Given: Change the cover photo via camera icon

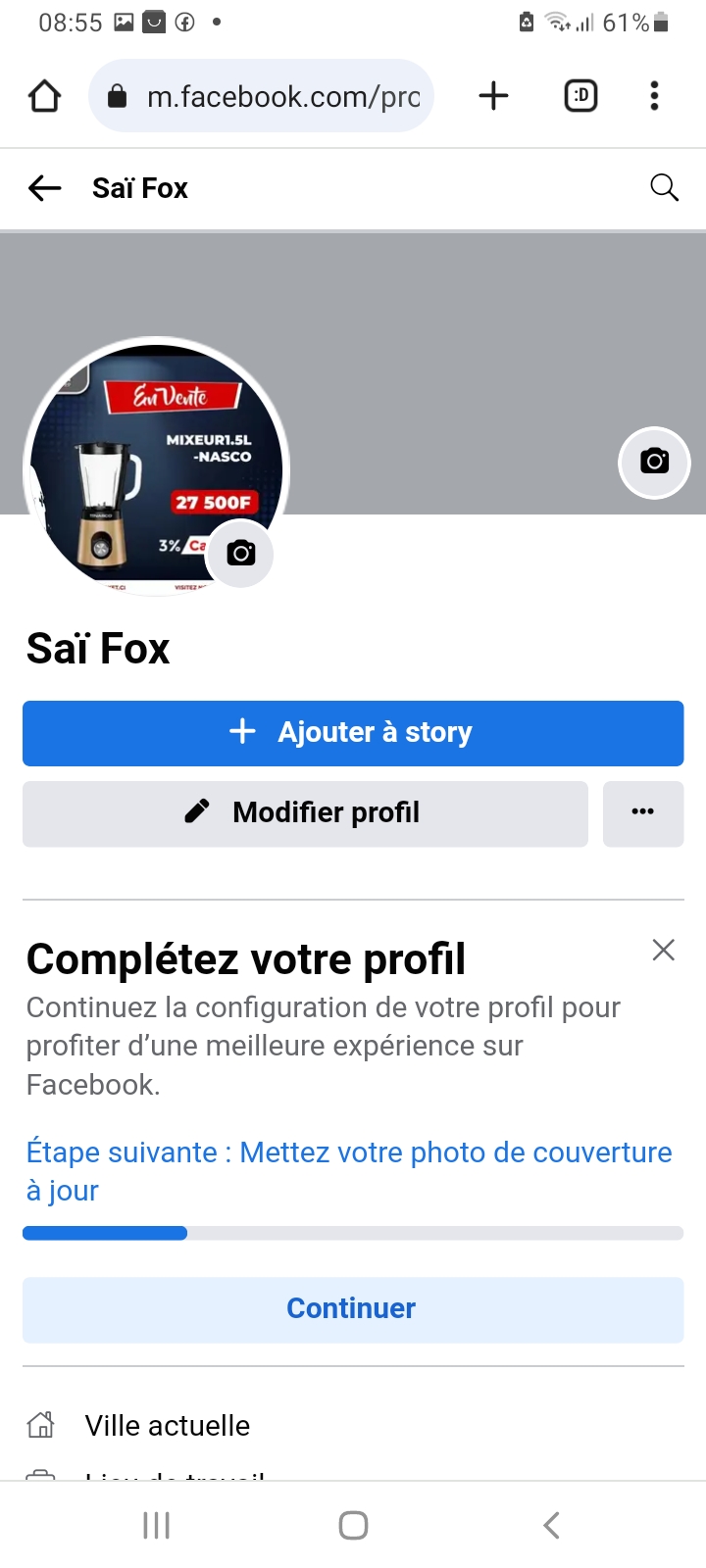Looking at the screenshot, I should point(654,462).
